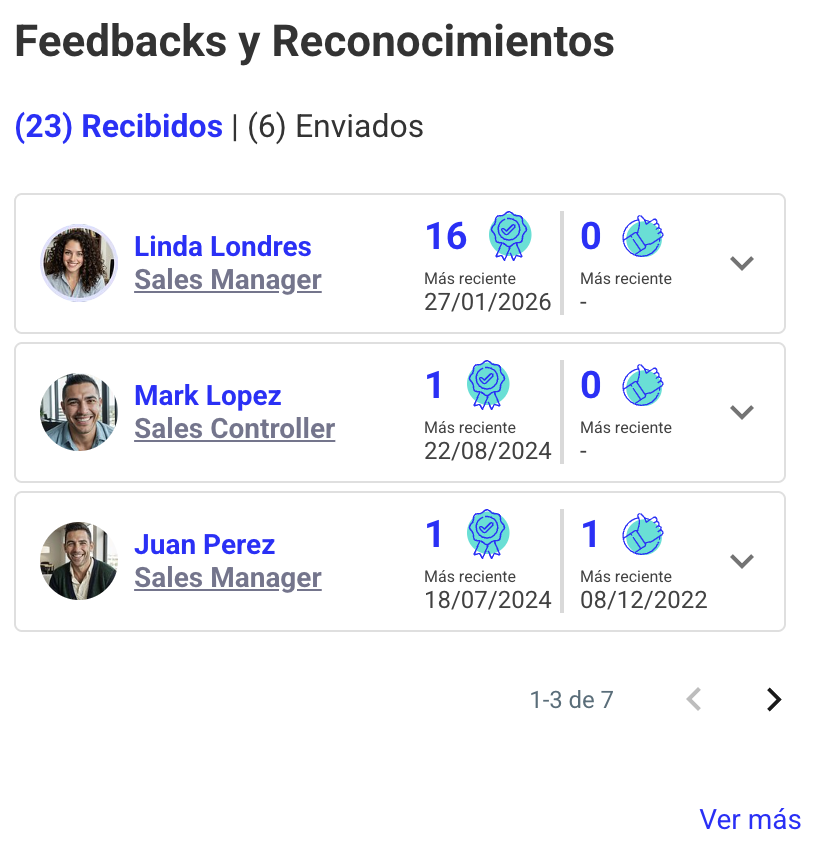Open Juan Perez's profile
This screenshot has width=836, height=863.
(x=204, y=545)
